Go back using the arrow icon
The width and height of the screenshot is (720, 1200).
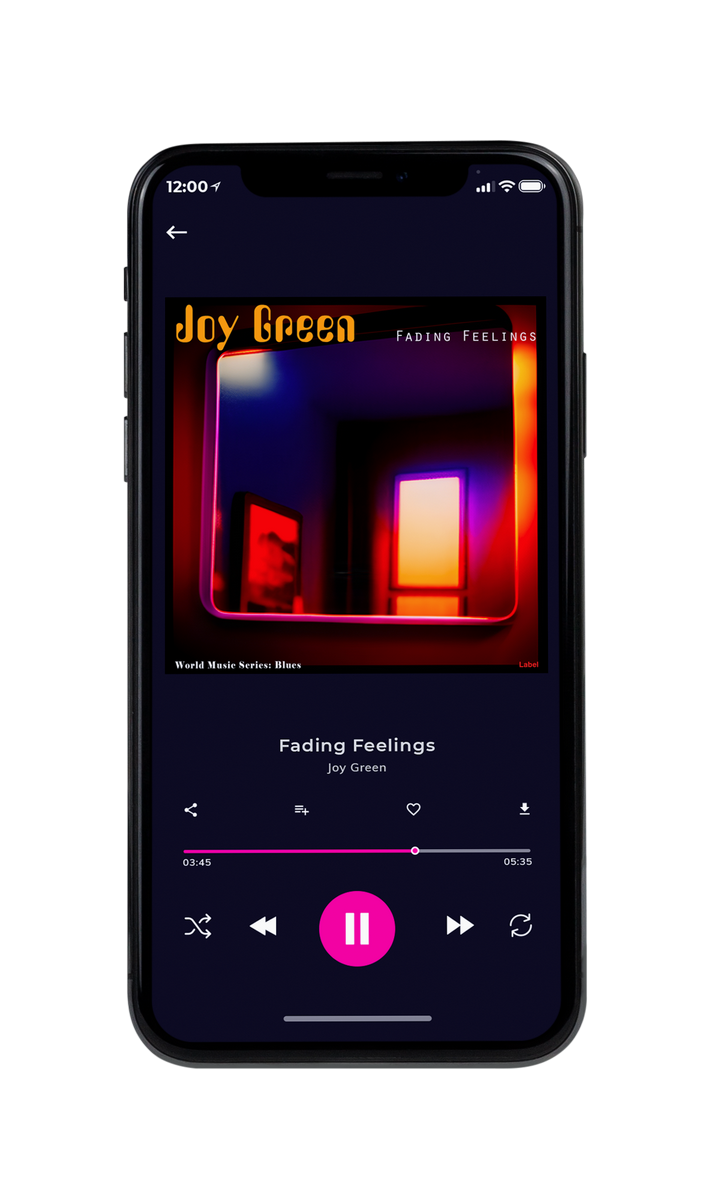coord(177,232)
